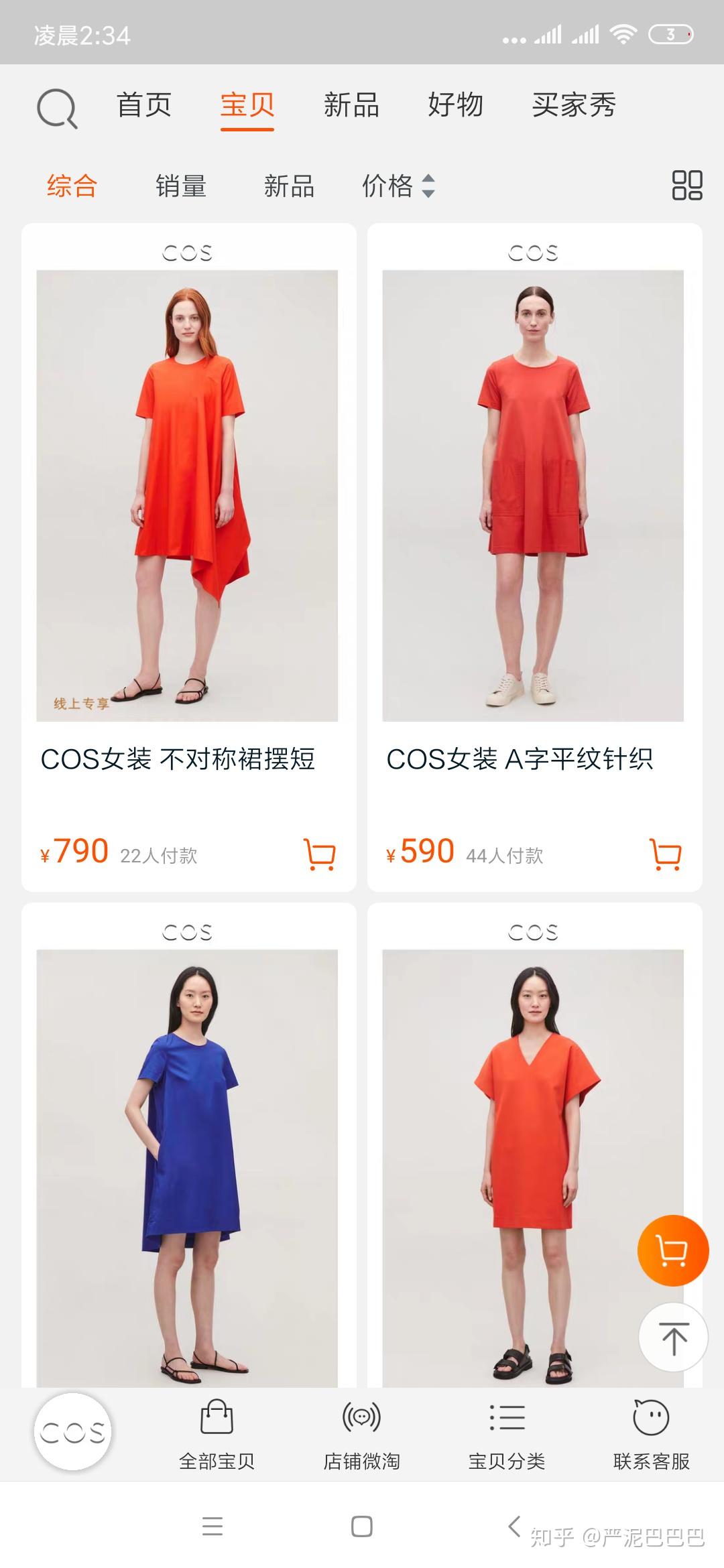Add the ¥590 dress to cart

666,854
